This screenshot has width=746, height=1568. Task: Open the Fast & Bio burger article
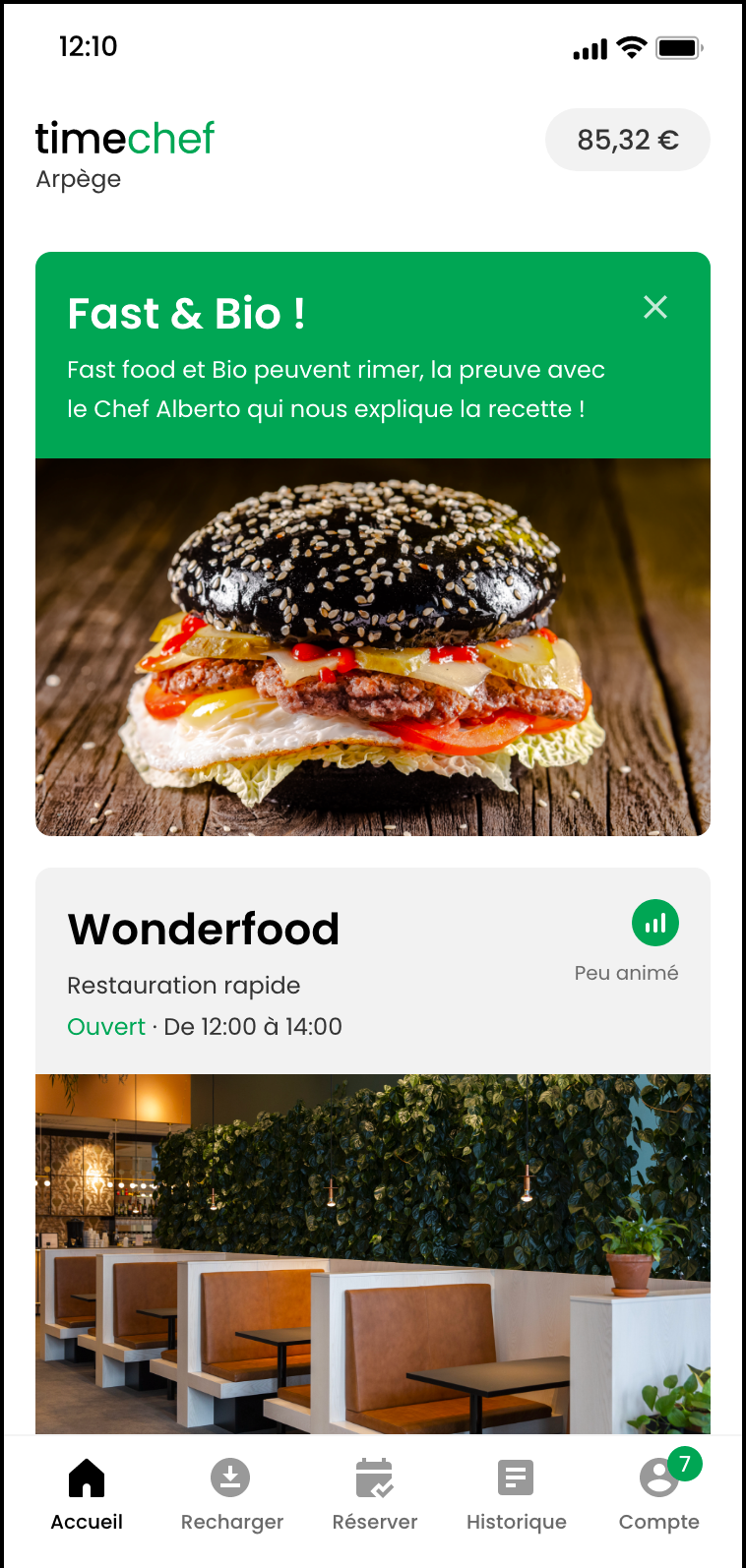click(372, 645)
